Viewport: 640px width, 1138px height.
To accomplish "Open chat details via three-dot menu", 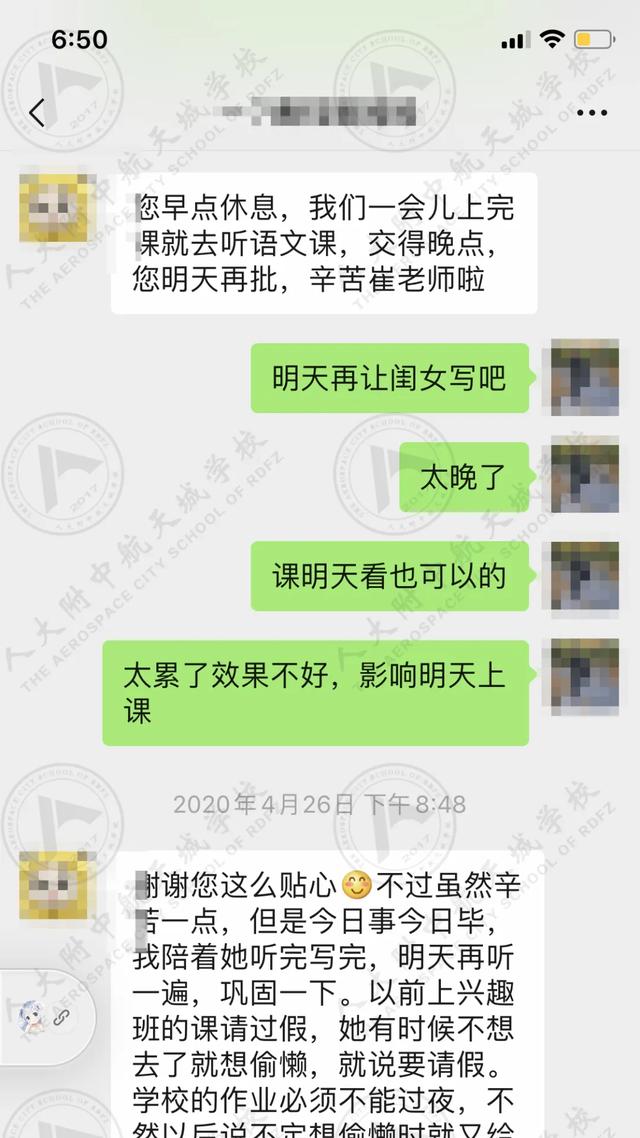I will (x=592, y=113).
